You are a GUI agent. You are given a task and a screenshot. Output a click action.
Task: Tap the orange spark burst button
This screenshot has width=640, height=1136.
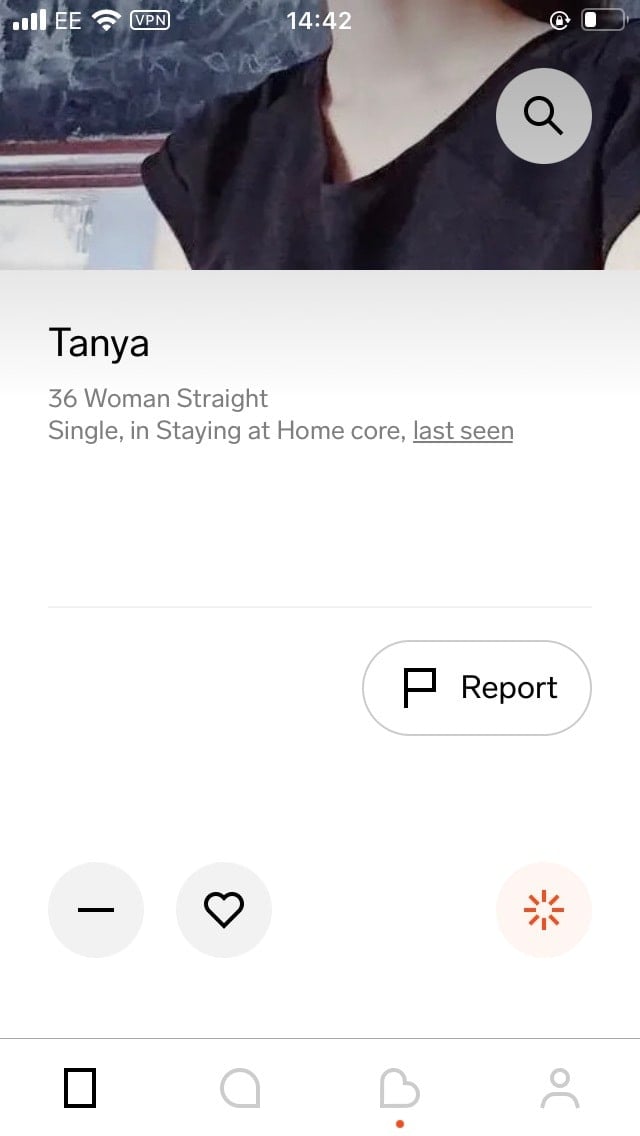tap(544, 910)
